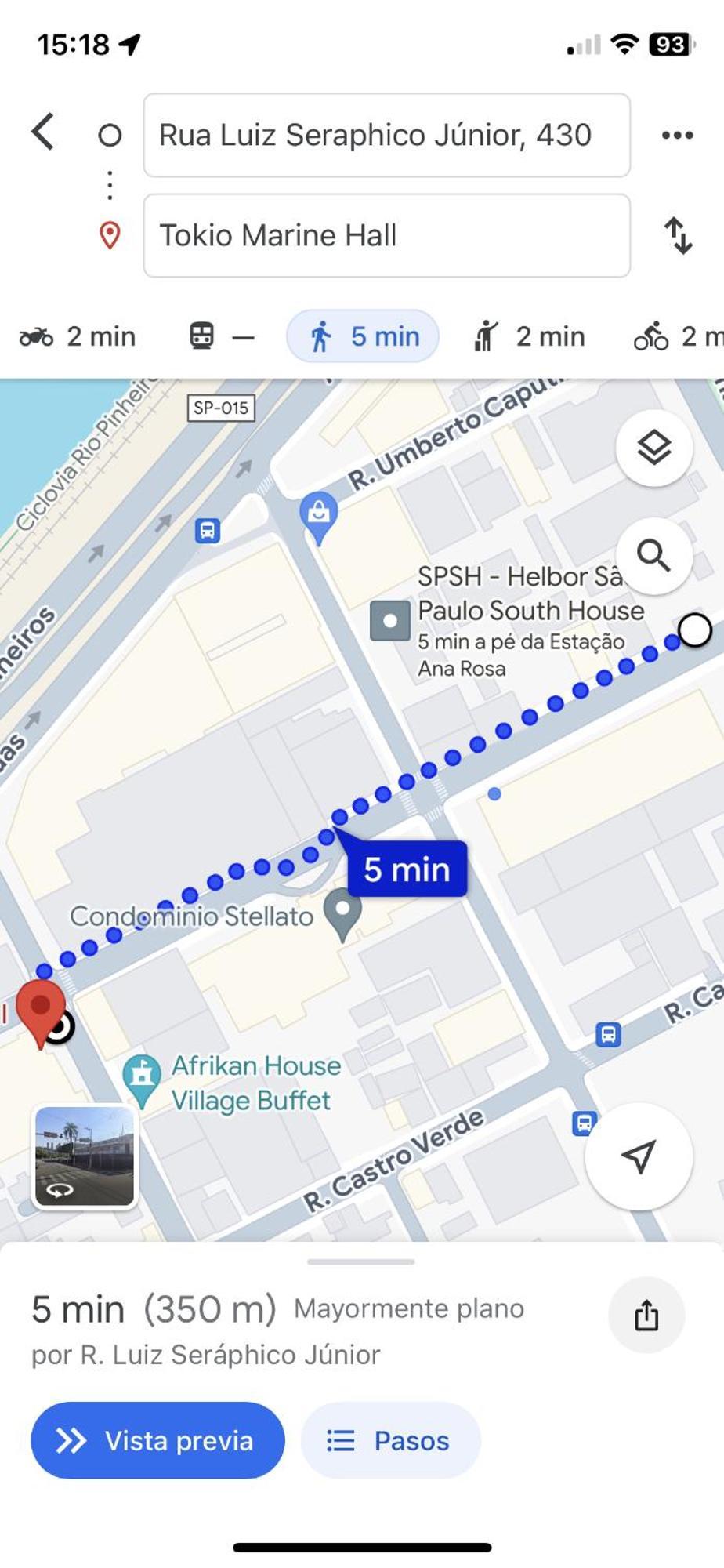
Task: Edit the destination Tokio Marine Hall
Action: click(386, 235)
